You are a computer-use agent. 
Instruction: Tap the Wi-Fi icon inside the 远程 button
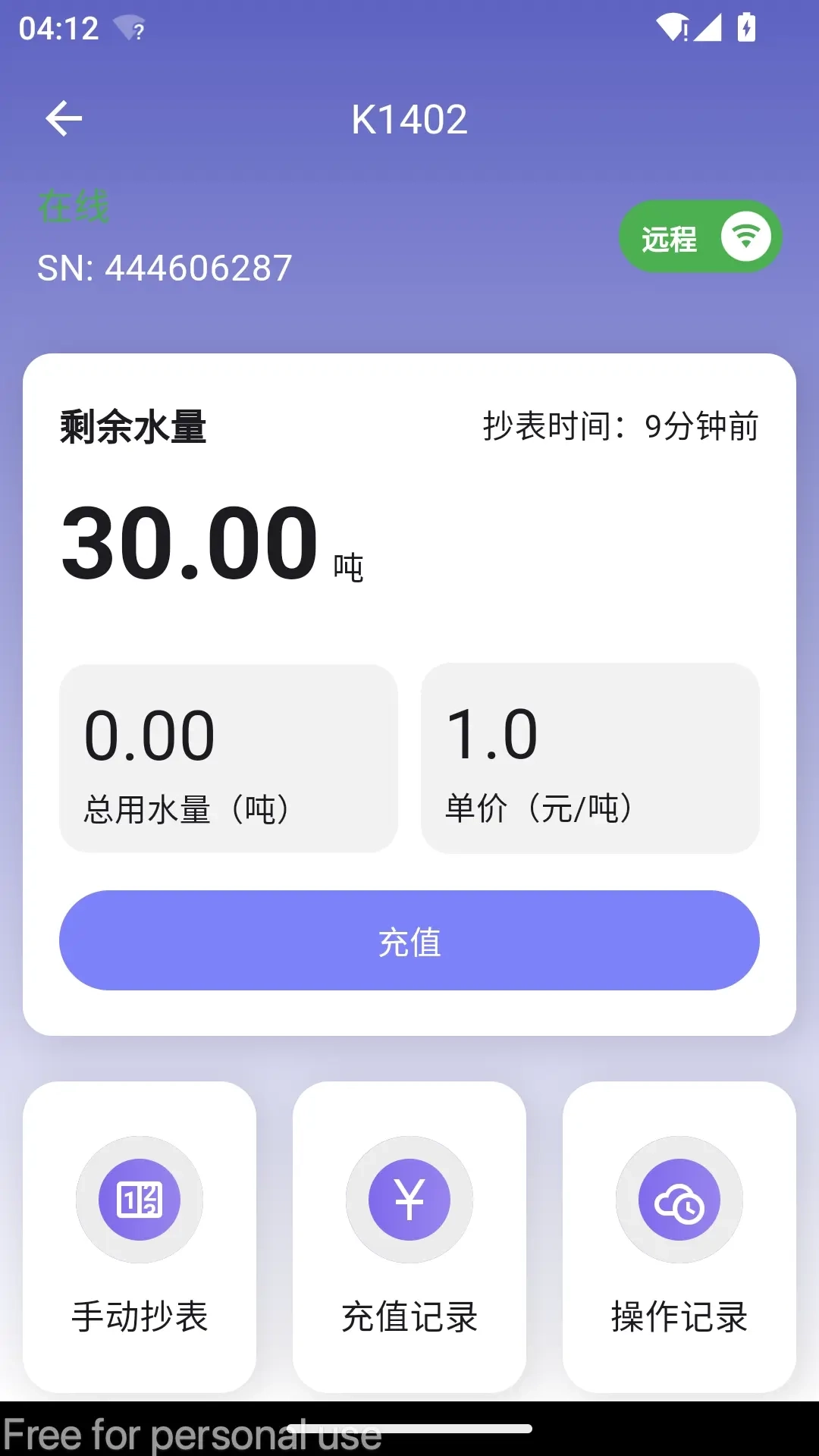click(x=746, y=237)
